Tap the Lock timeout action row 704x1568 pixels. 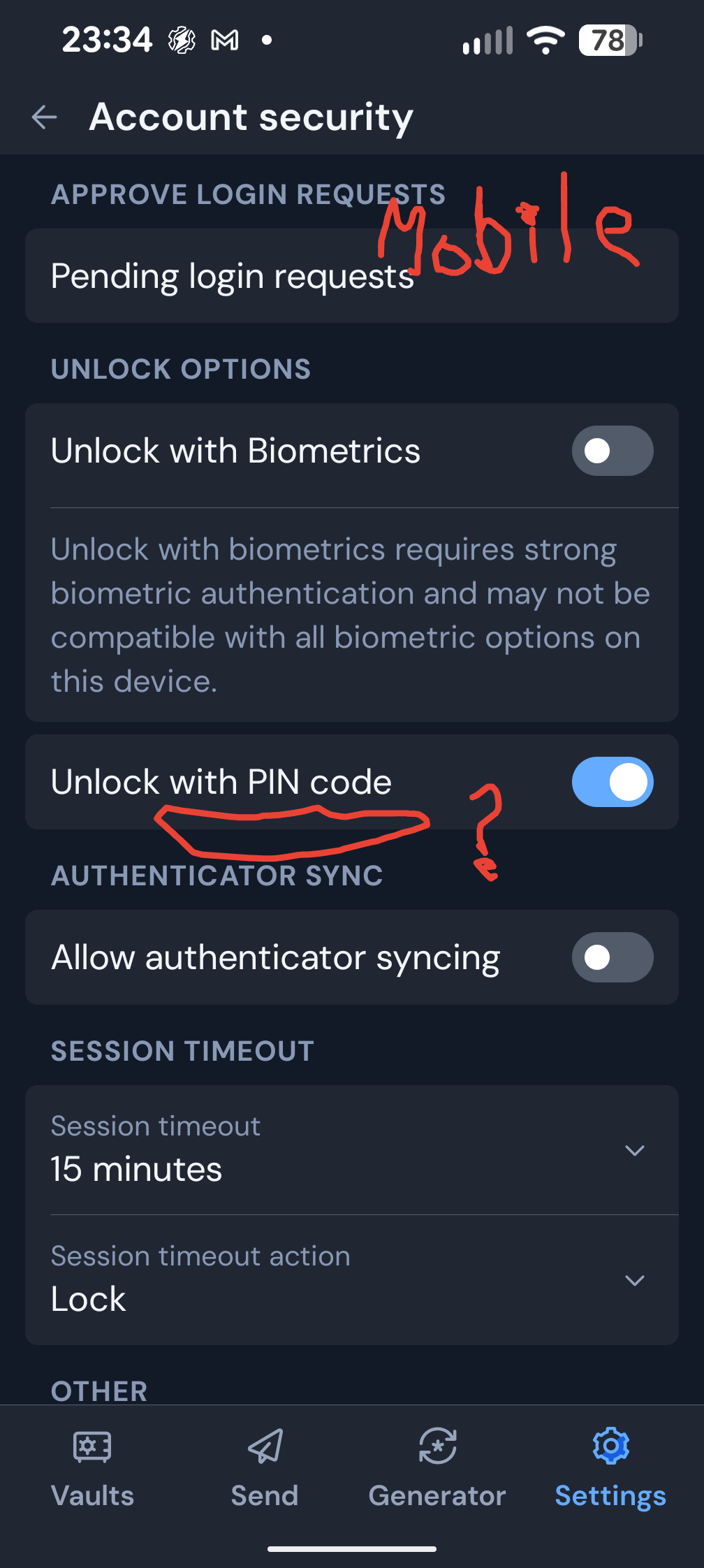coord(352,1281)
